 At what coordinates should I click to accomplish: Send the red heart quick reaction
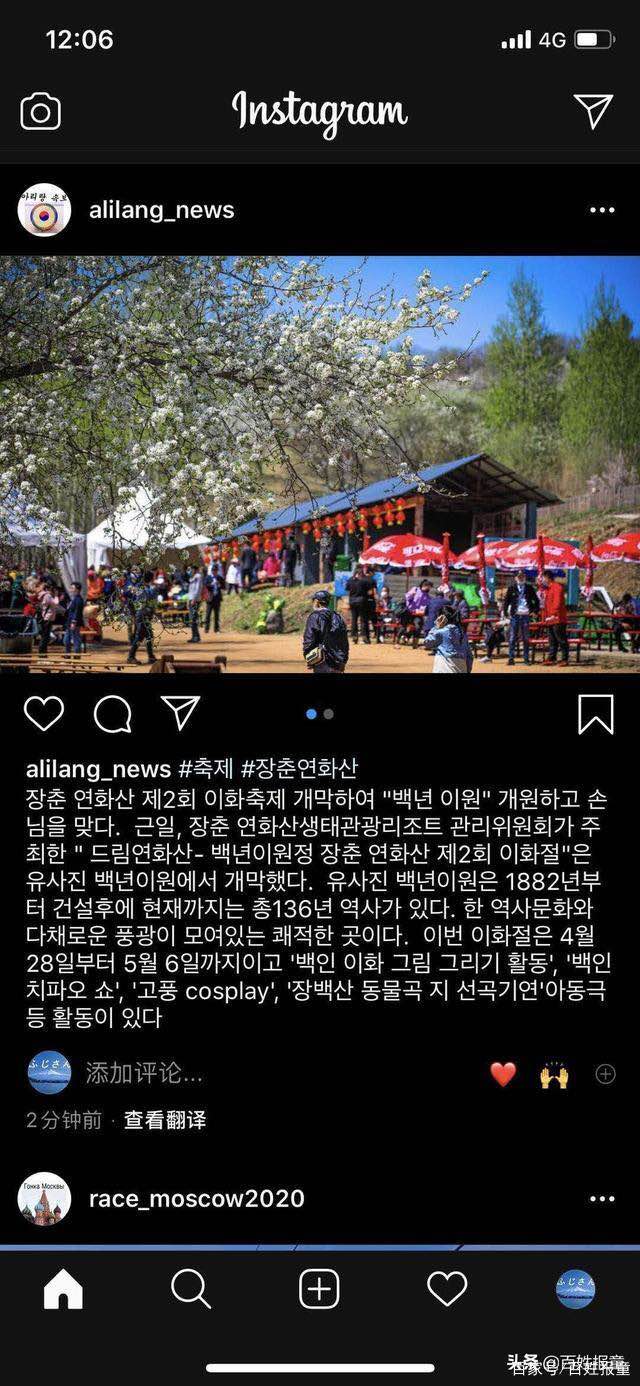pos(503,1075)
